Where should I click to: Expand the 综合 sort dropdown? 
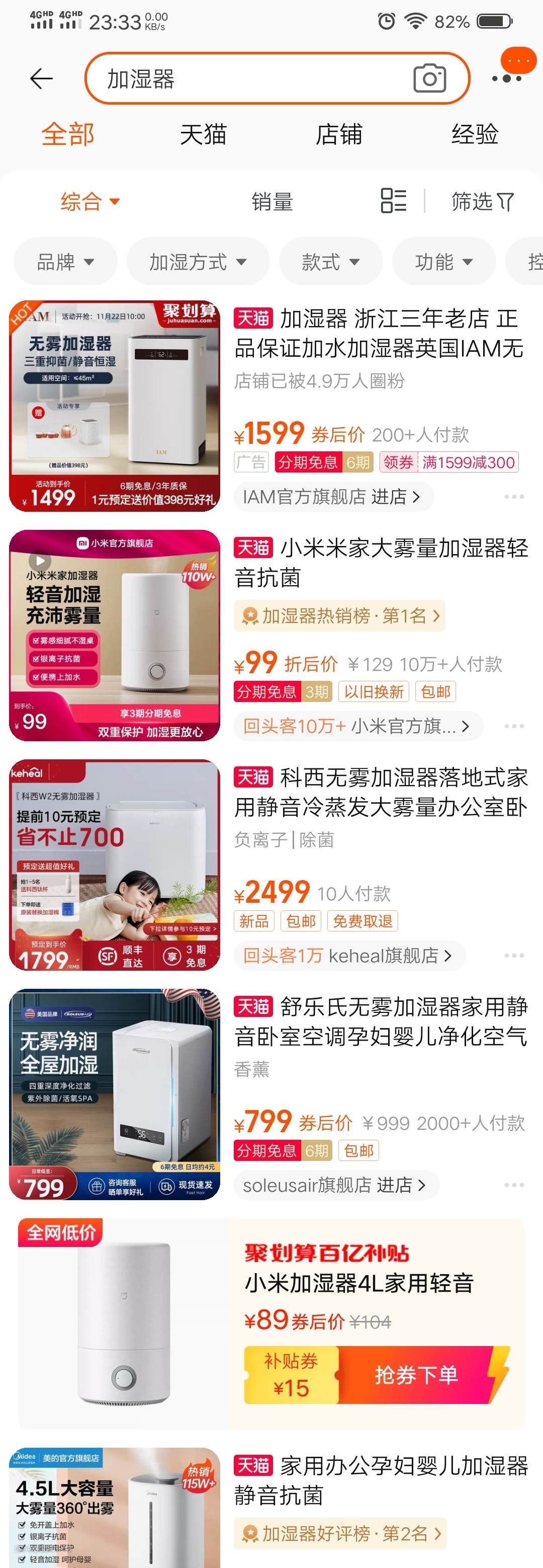click(90, 201)
